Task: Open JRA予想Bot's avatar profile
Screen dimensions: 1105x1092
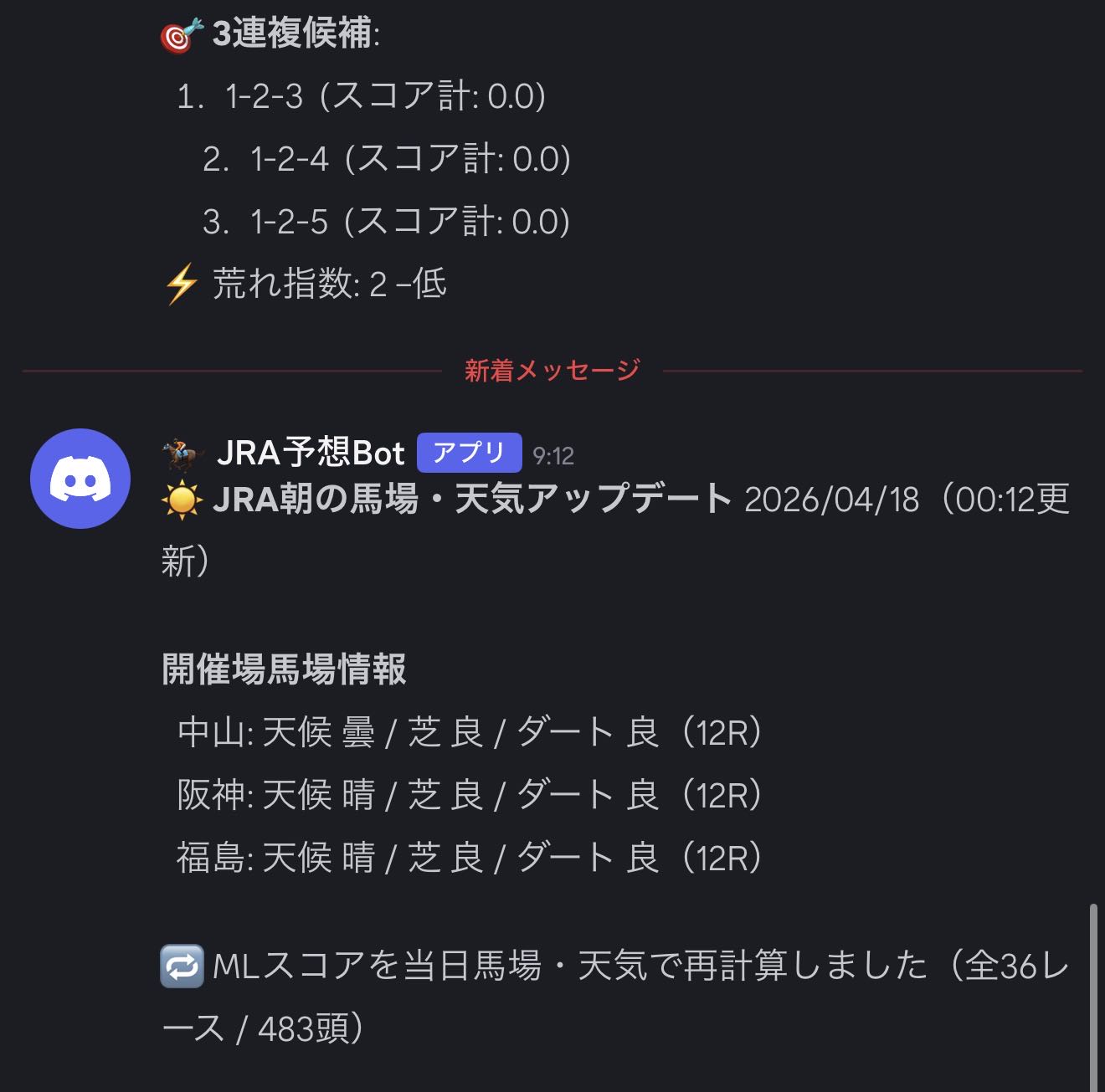Action: tap(80, 479)
